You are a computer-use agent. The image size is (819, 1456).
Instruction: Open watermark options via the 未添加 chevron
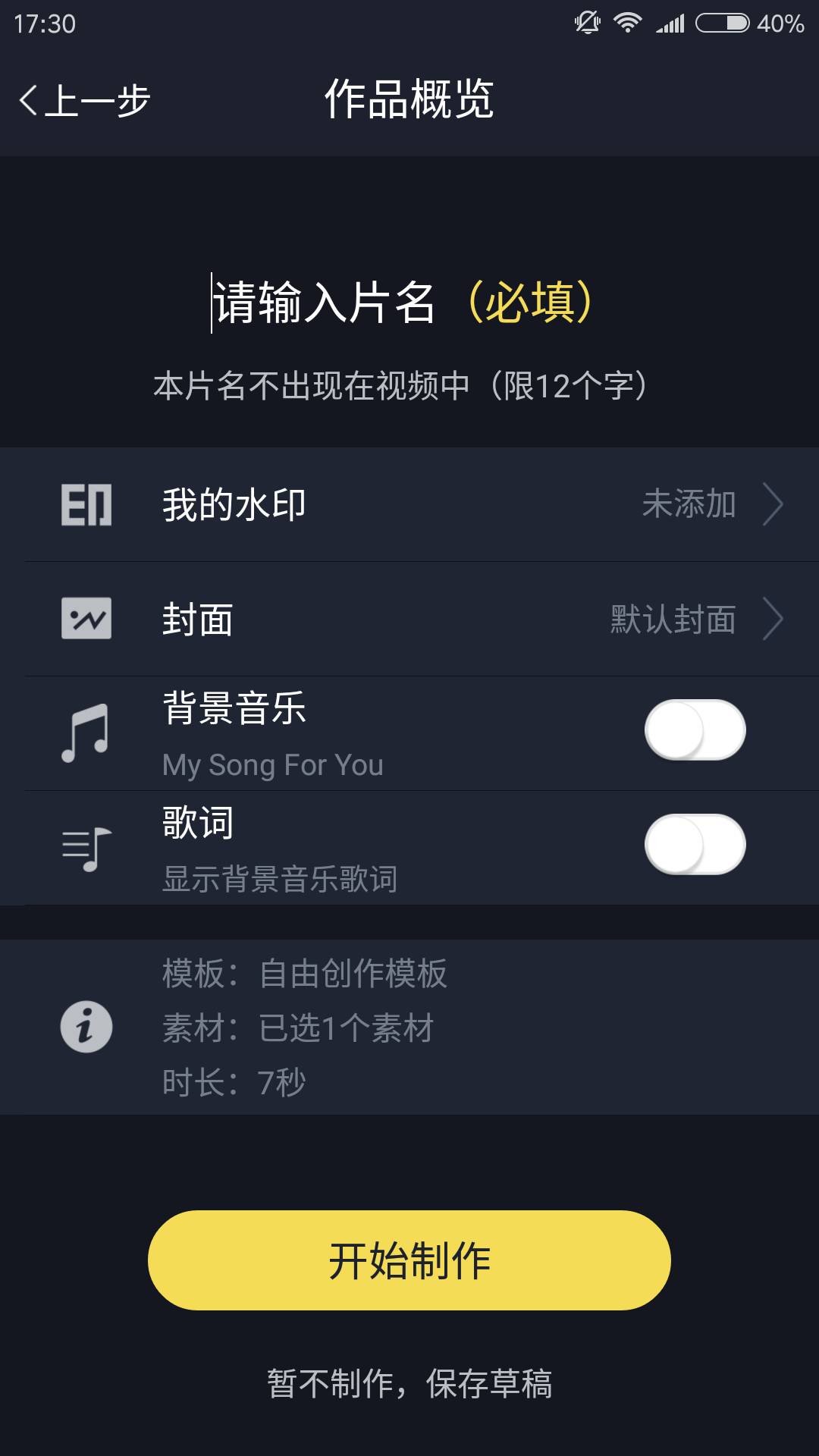775,505
